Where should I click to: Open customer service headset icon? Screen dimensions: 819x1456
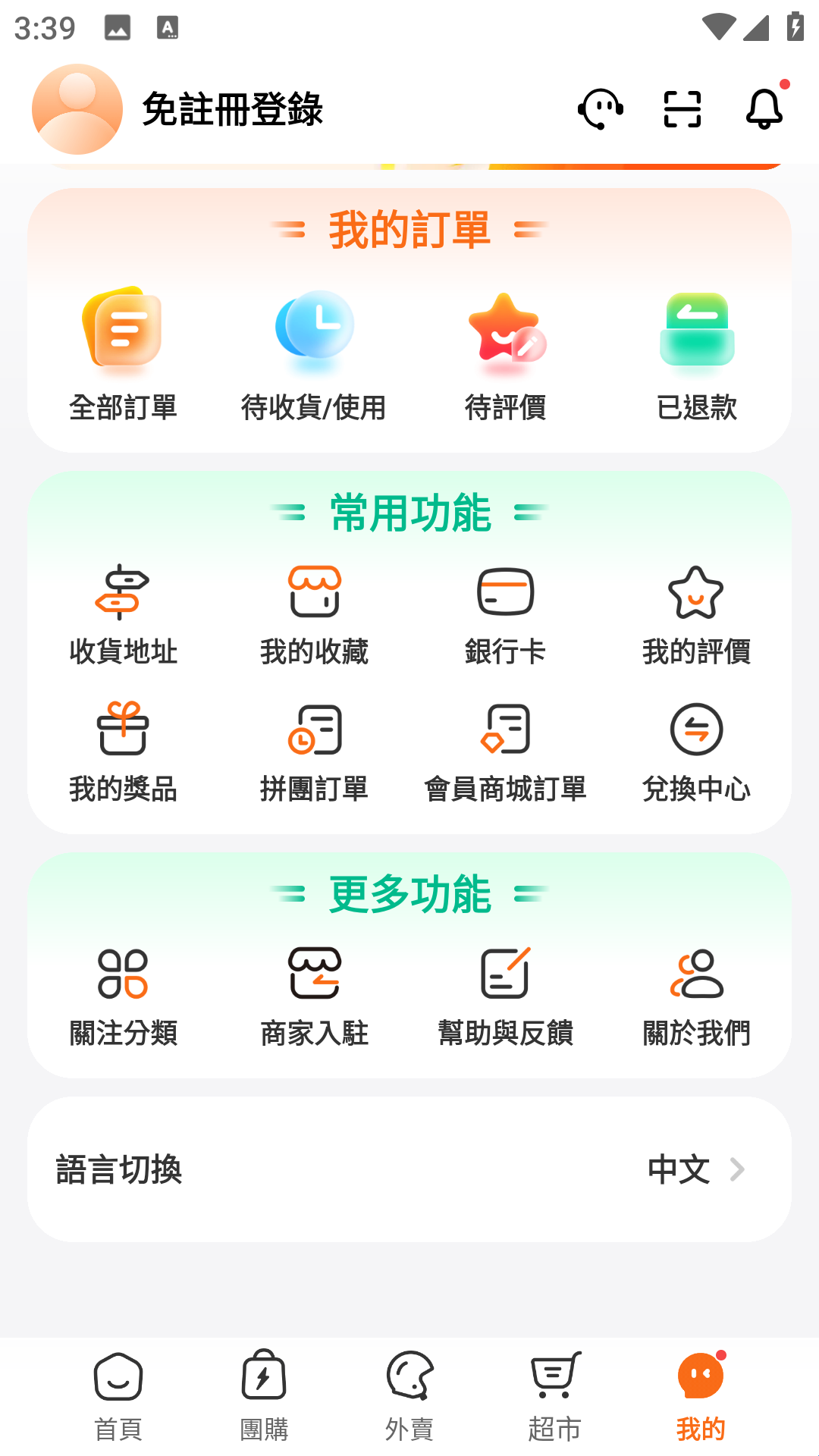[x=601, y=109]
